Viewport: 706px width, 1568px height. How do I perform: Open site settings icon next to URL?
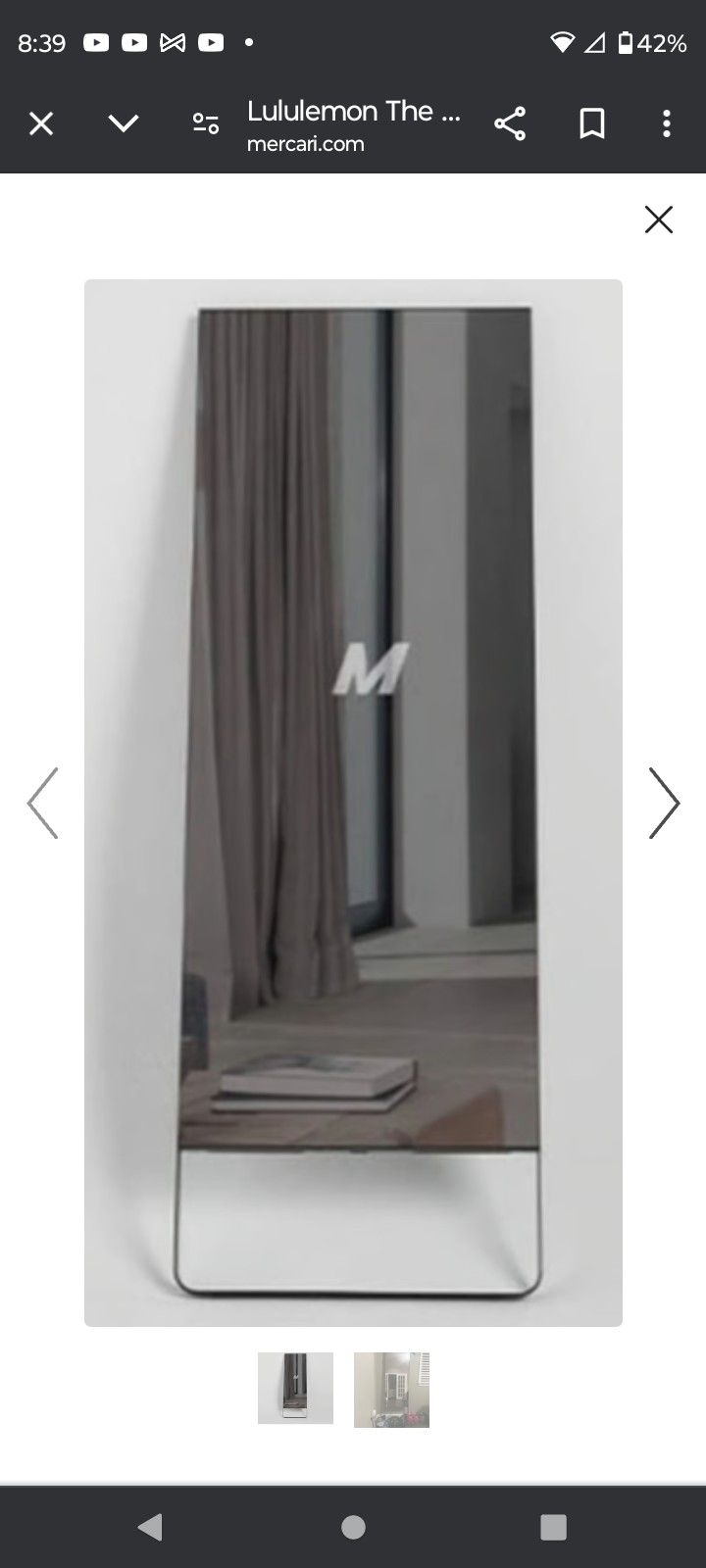(206, 123)
